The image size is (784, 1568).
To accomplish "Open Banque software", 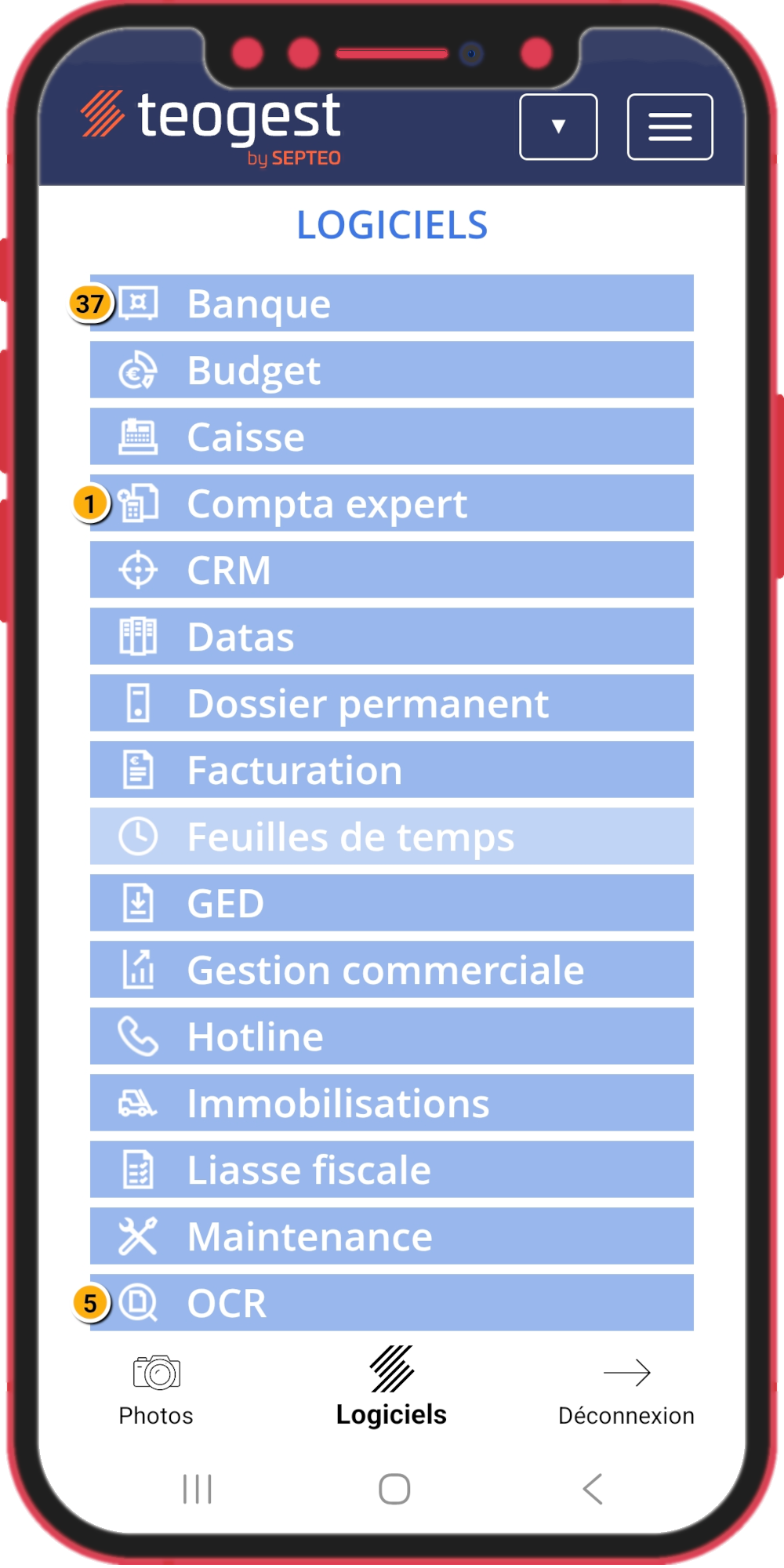I will click(x=392, y=303).
